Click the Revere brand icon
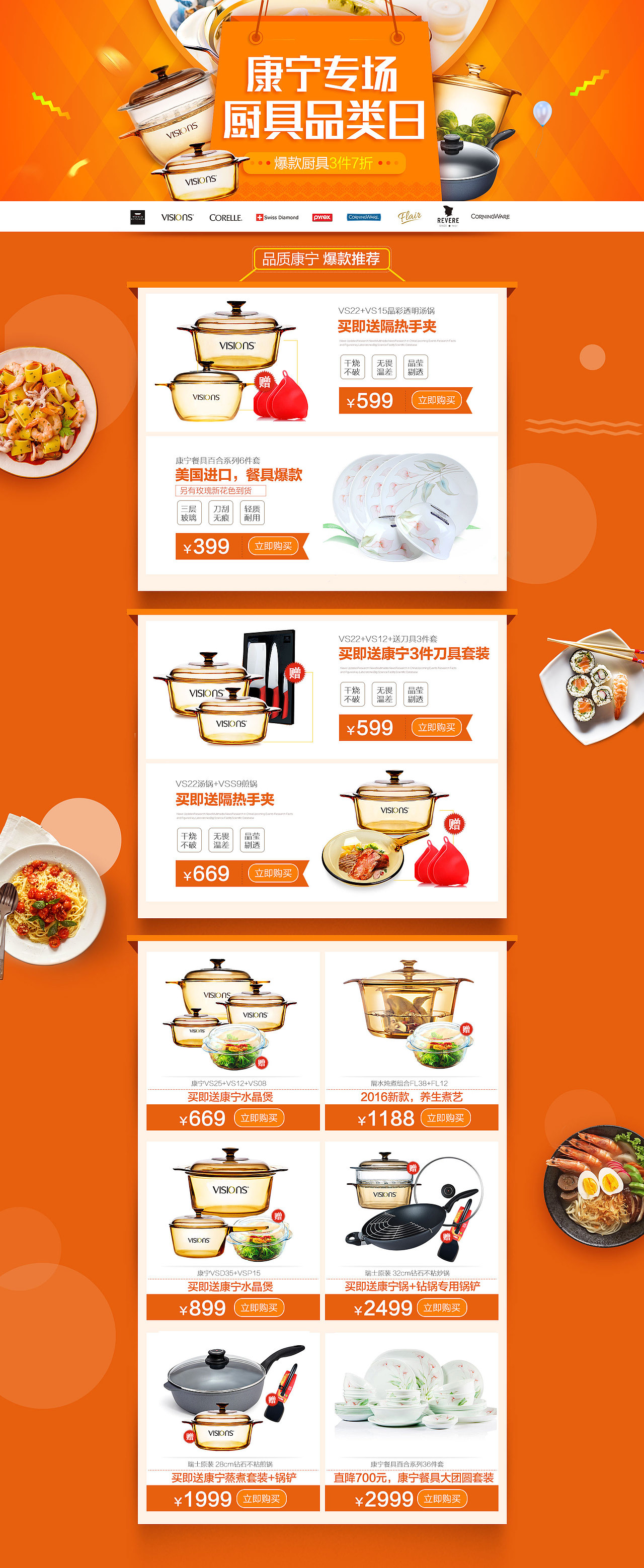The height and width of the screenshot is (1568, 644). [x=447, y=217]
